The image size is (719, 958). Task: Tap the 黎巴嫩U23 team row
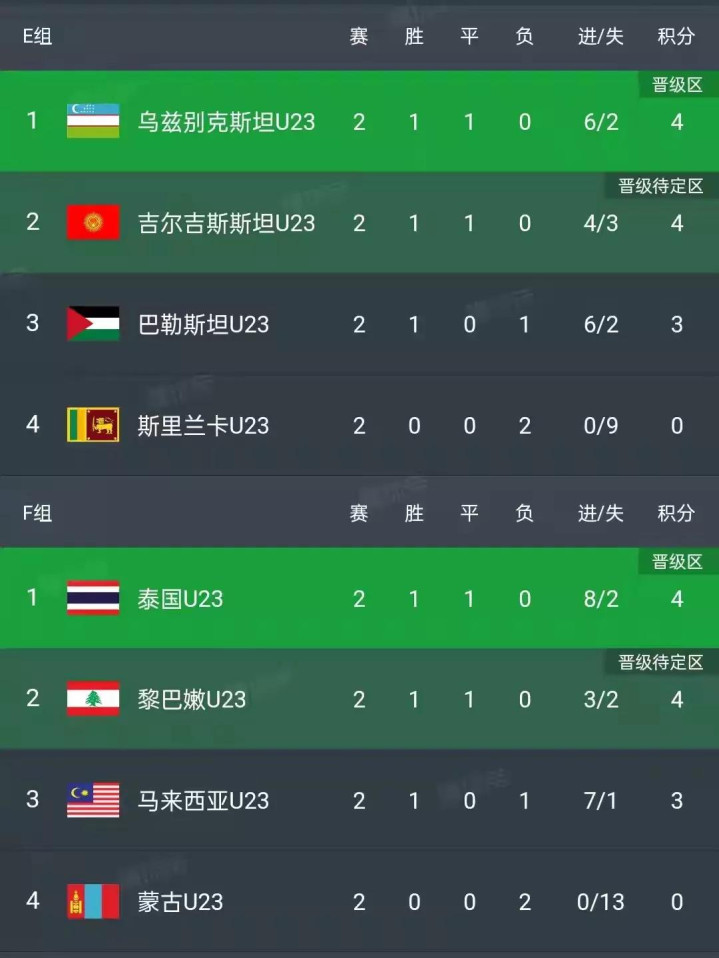coord(359,699)
